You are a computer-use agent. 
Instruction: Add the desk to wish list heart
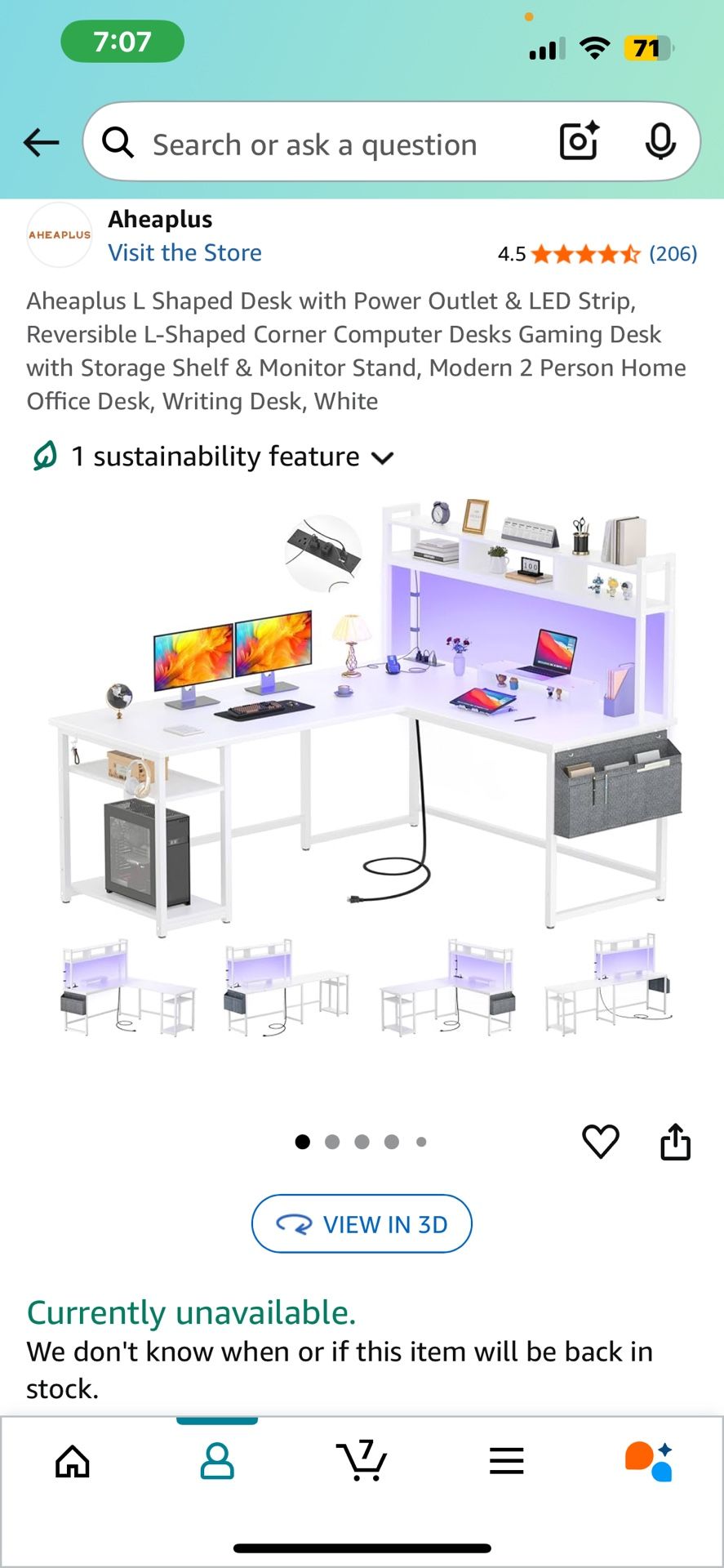(600, 1141)
